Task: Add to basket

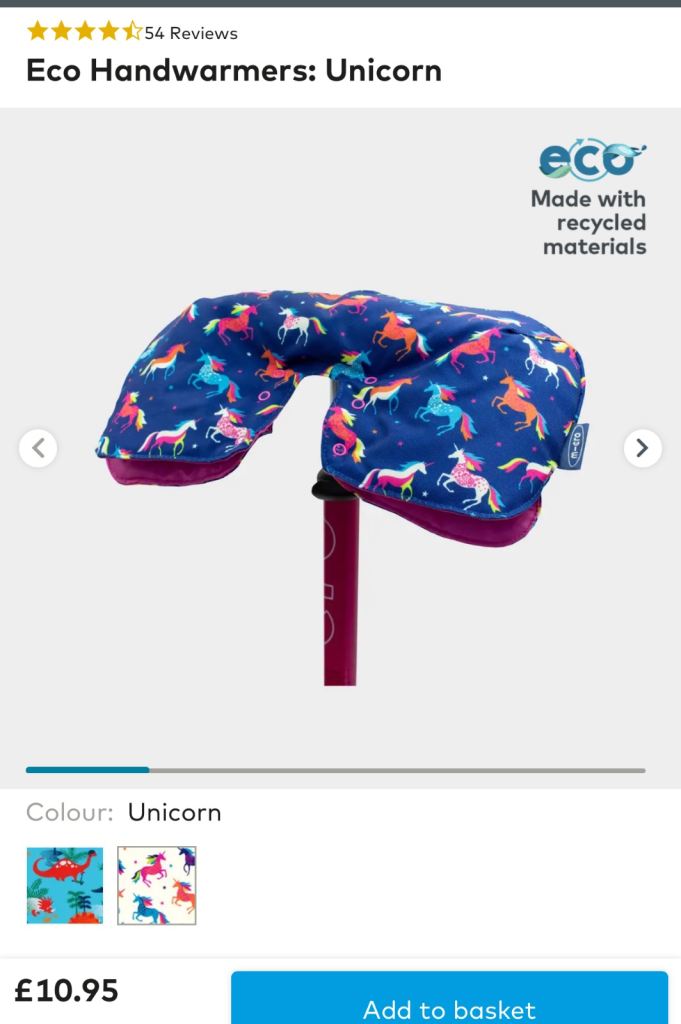Action: point(449,1003)
